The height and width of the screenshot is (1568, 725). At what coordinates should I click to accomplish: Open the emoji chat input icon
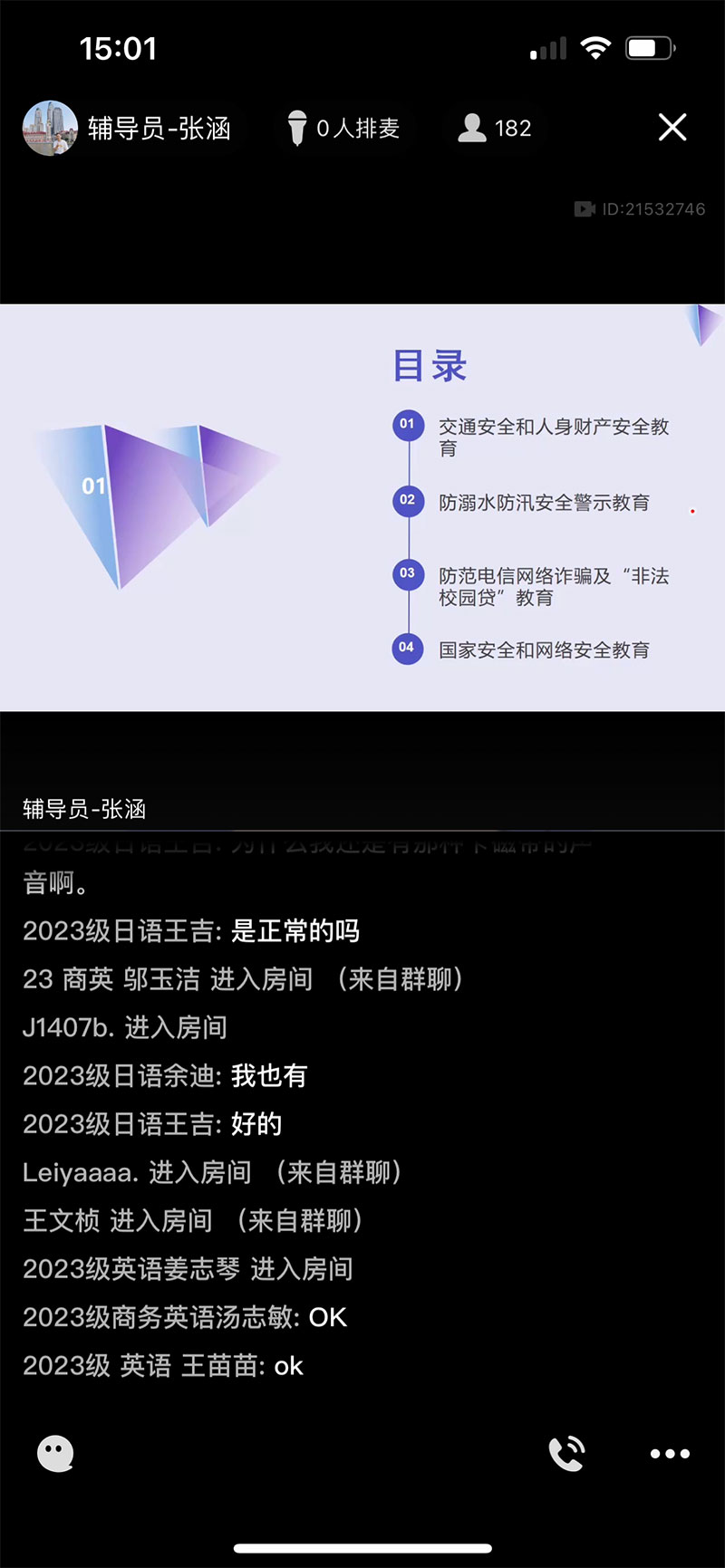[55, 1454]
